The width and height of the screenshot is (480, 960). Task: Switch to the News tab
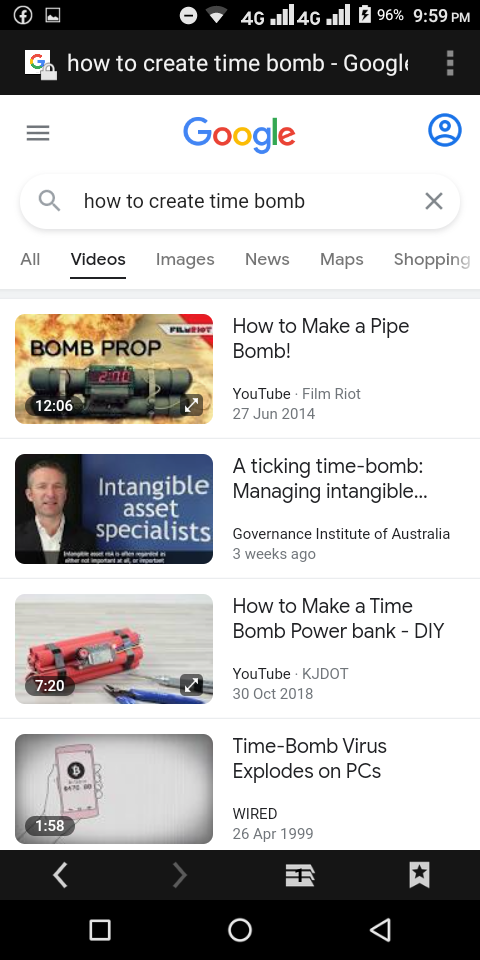pos(267,259)
